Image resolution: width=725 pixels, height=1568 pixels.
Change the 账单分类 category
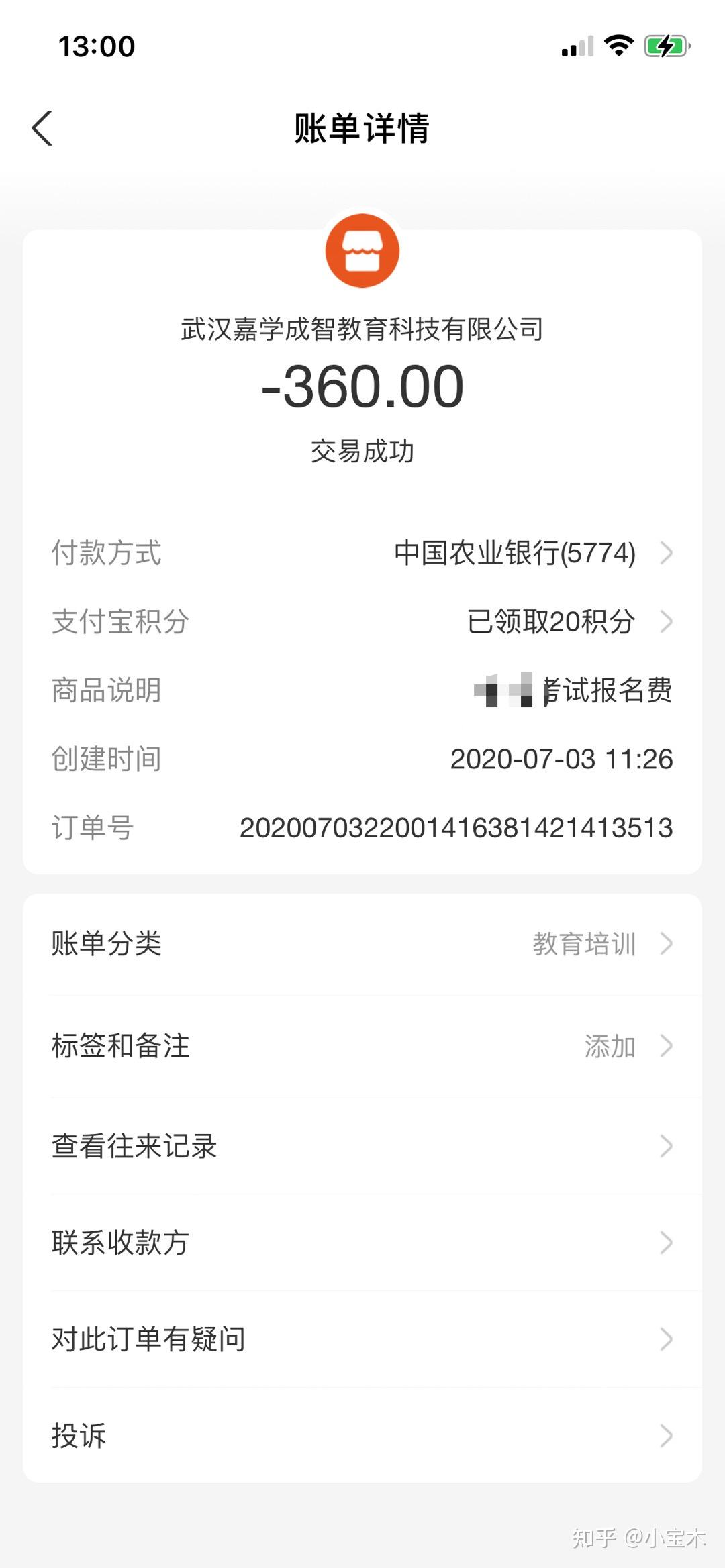[362, 944]
